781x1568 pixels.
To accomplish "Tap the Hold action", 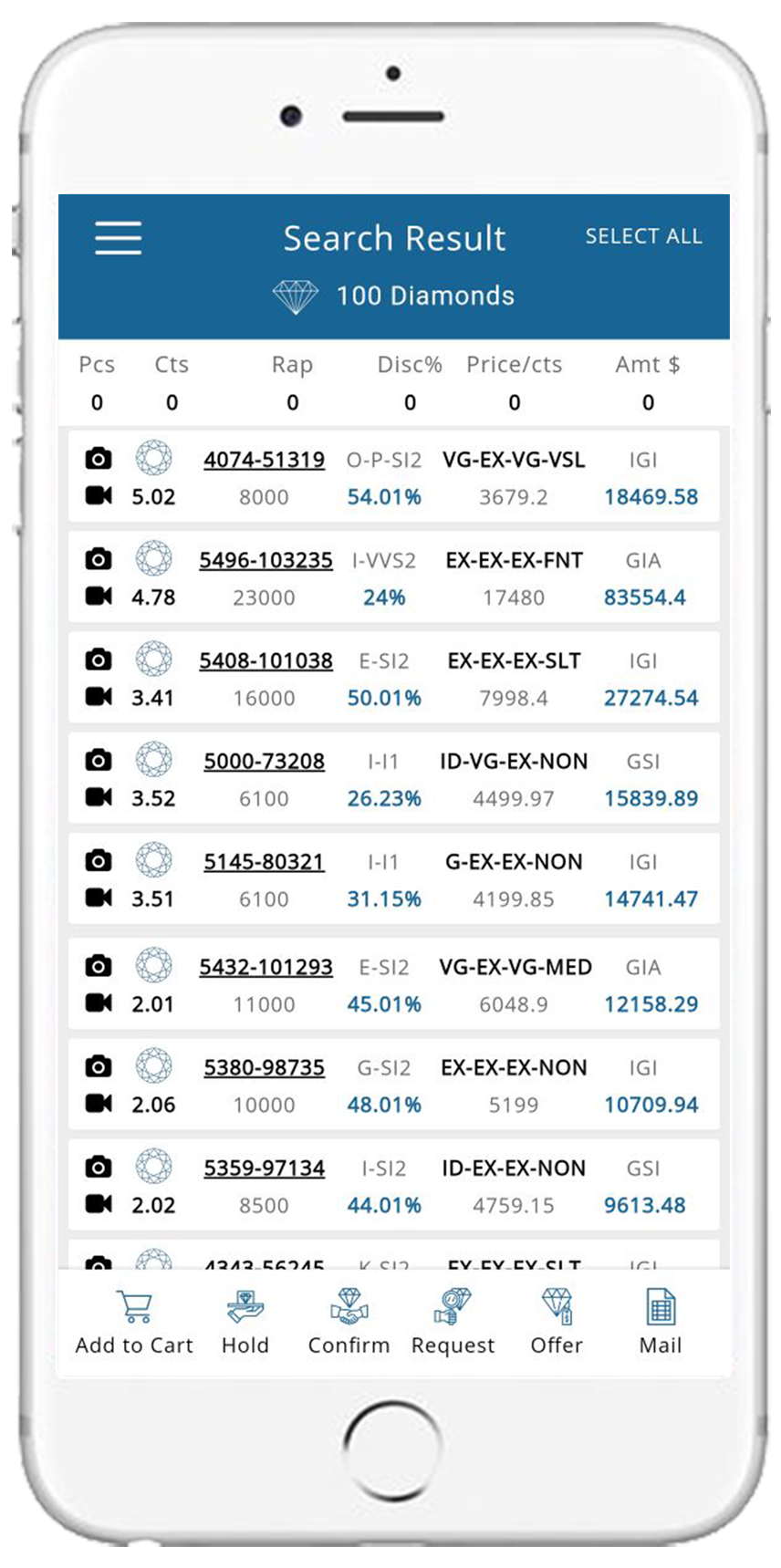I will 245,1323.
